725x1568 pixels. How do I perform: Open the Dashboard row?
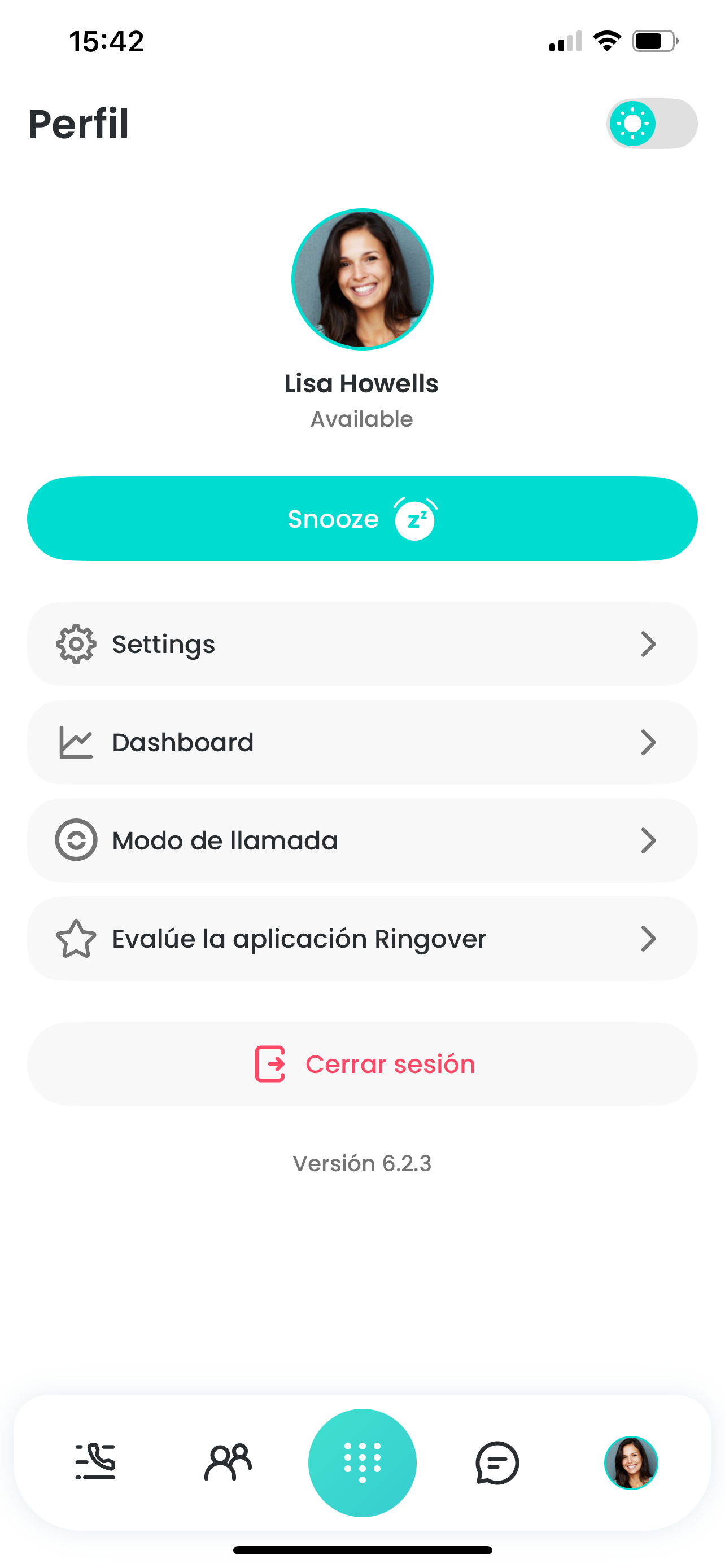pyautogui.click(x=362, y=742)
